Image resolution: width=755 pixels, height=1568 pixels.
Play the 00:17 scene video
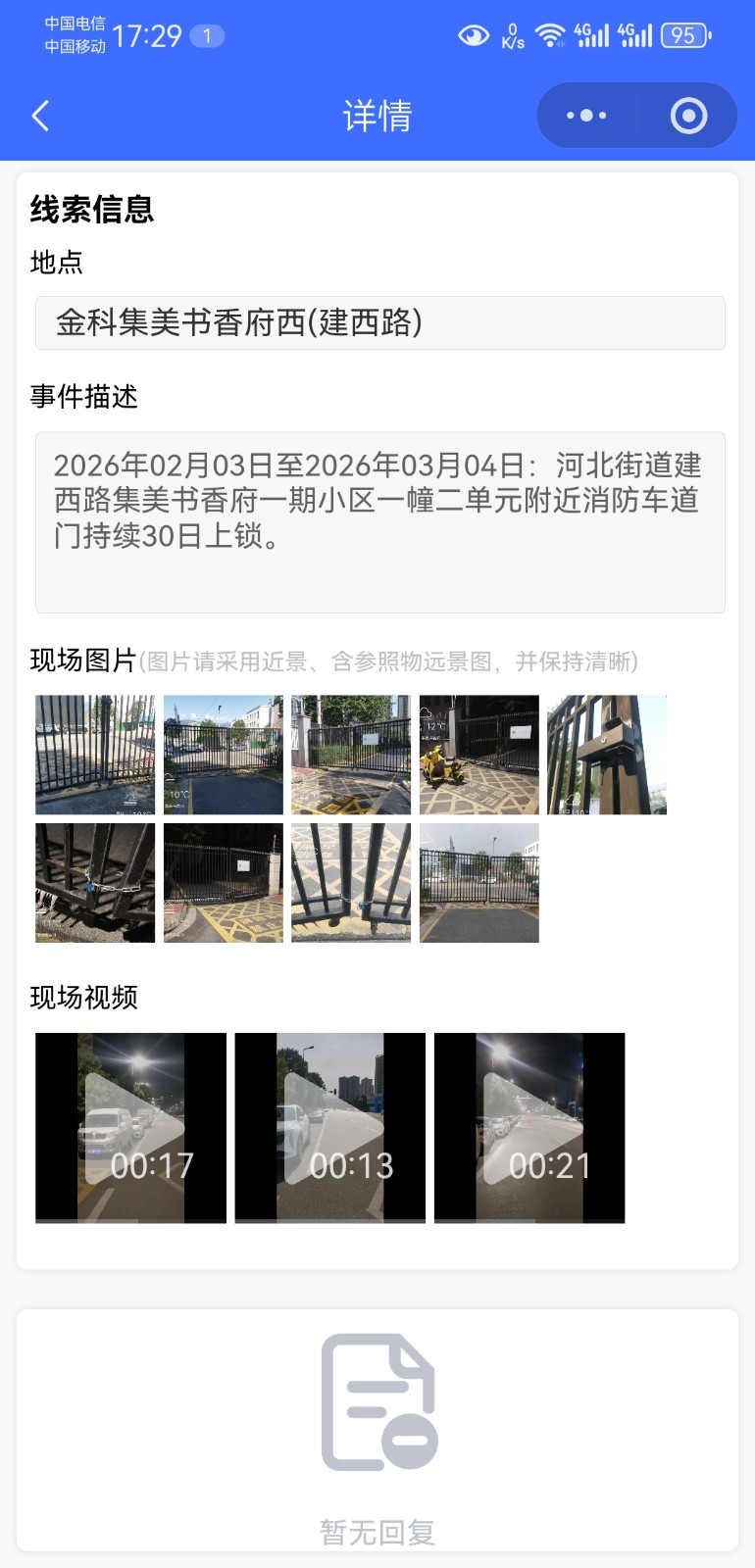coord(130,1127)
